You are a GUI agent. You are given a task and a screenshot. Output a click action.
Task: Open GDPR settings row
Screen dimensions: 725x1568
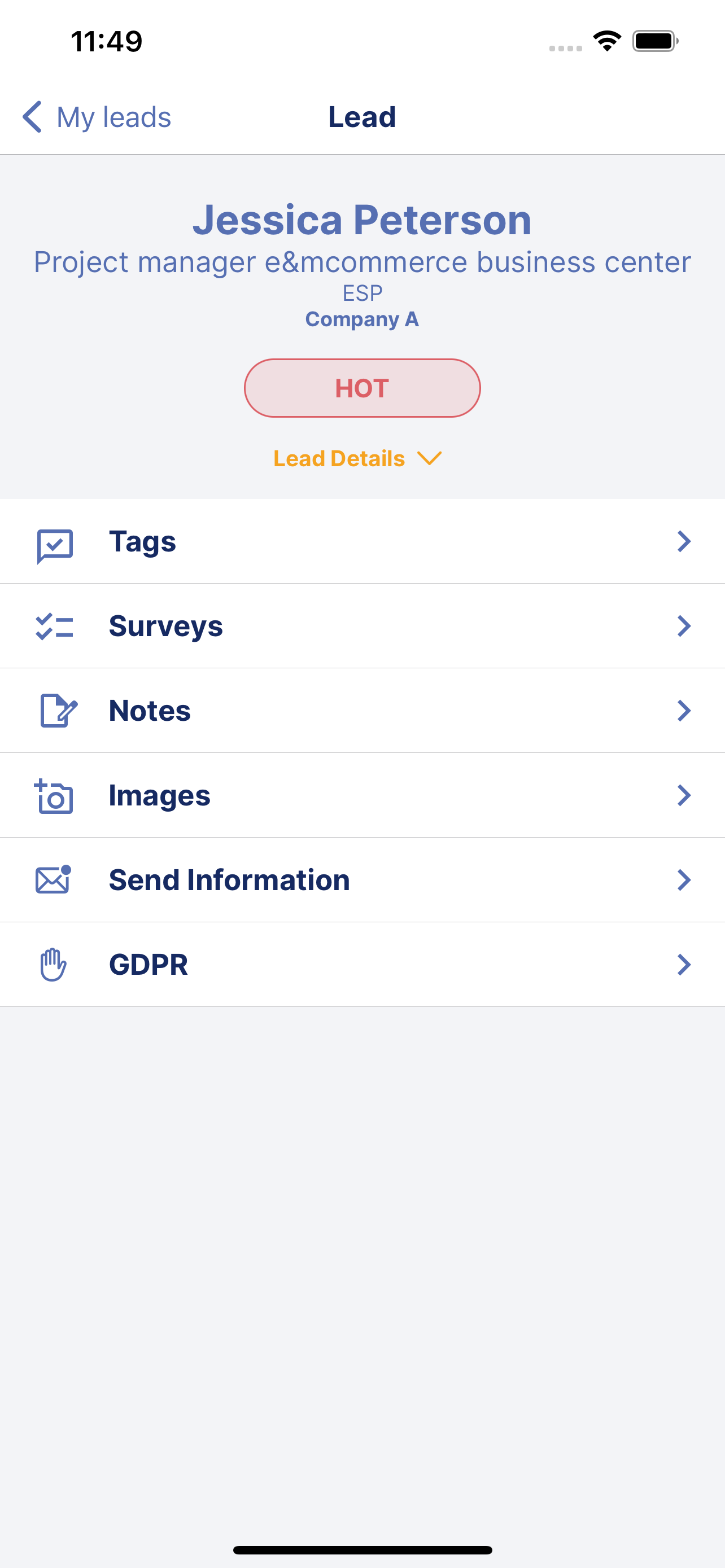(x=362, y=964)
